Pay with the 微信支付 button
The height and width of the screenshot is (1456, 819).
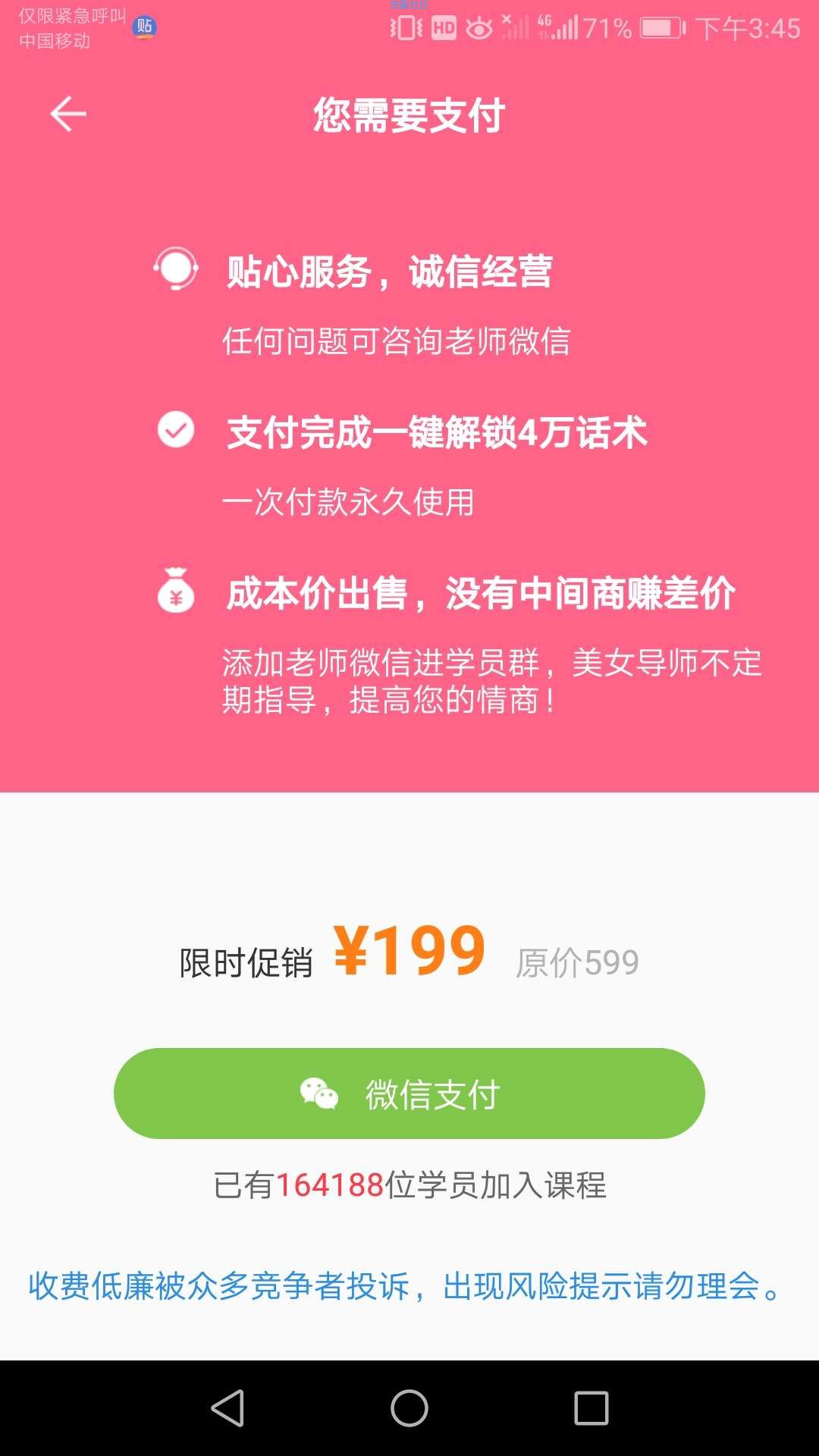point(409,1093)
